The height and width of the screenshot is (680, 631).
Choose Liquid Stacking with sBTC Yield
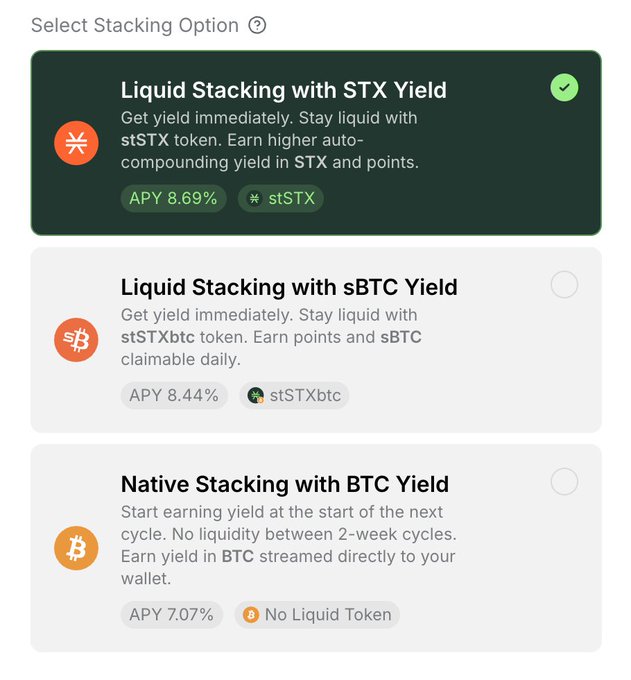tap(316, 340)
